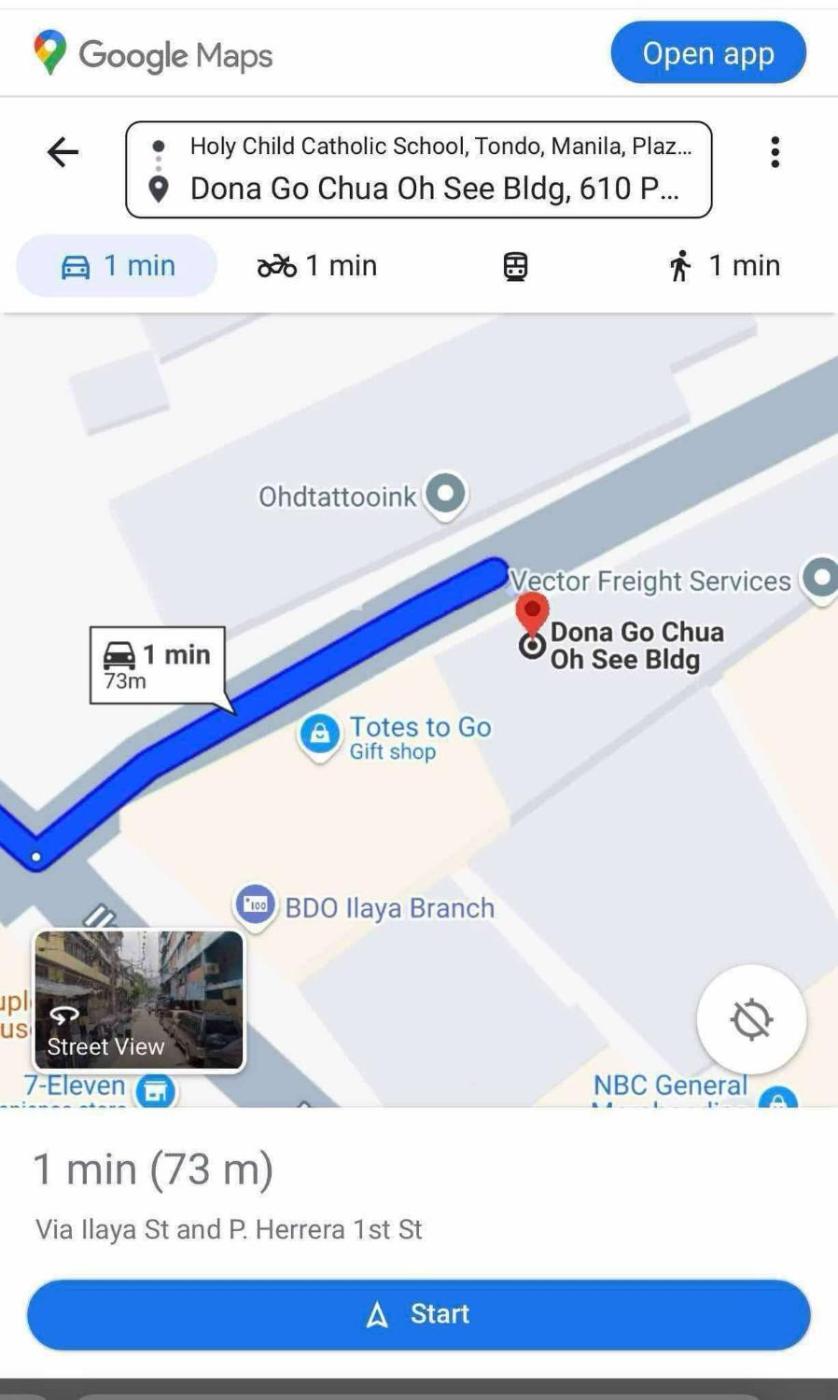Open the Ohdtattooink place marker

(x=445, y=495)
